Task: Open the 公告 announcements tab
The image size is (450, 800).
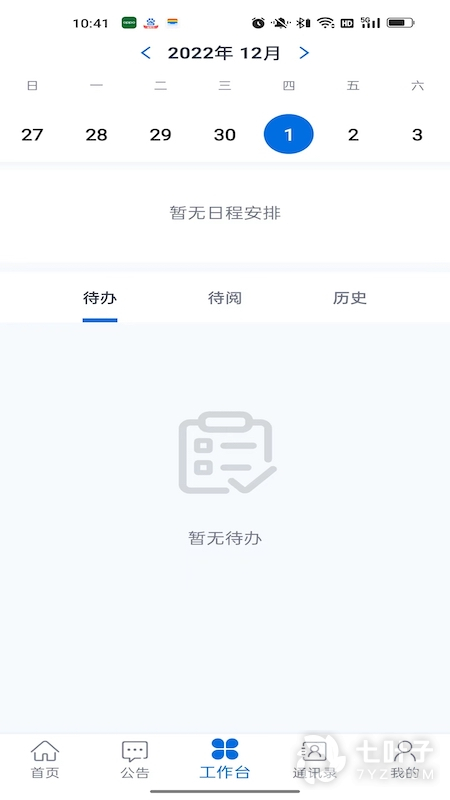Action: point(135,760)
